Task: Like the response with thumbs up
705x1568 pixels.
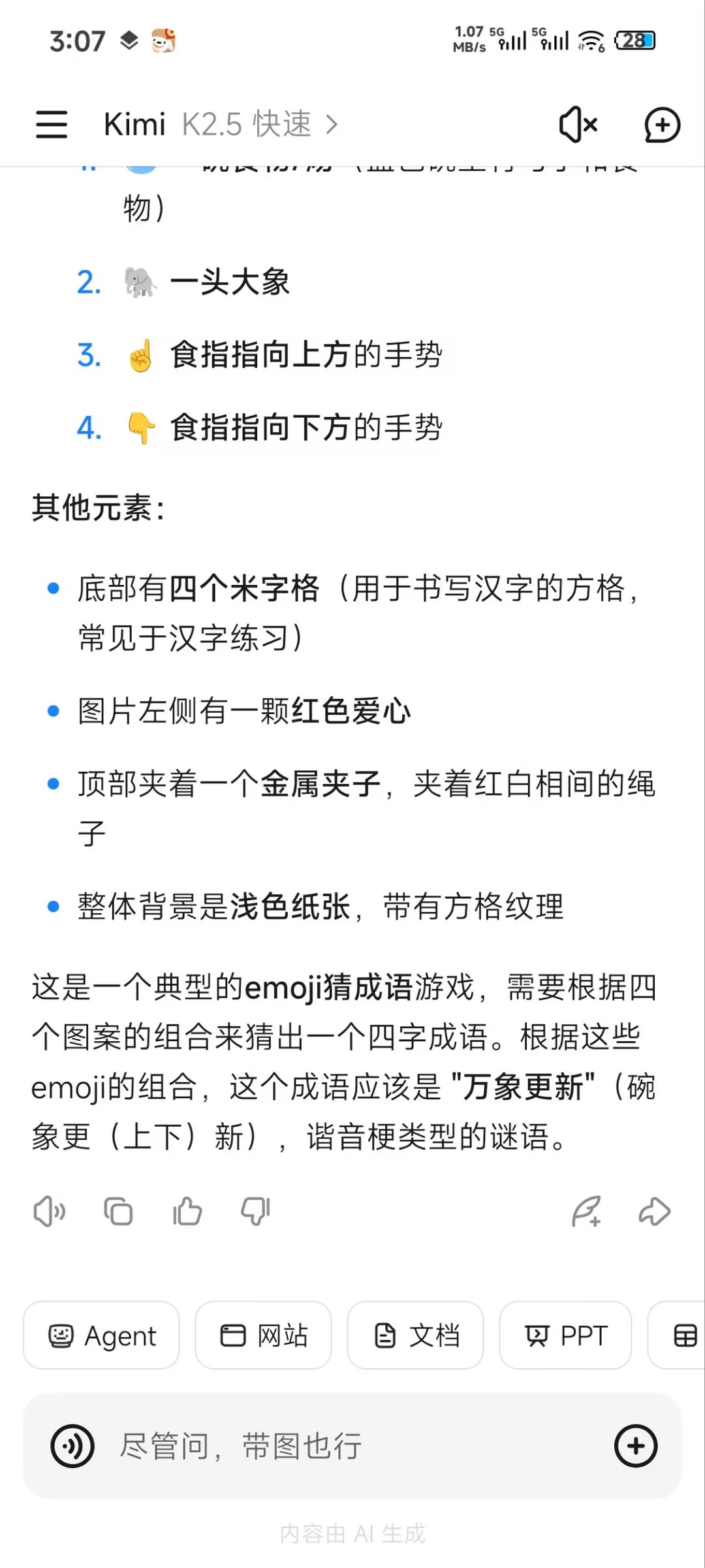Action: [x=187, y=1212]
